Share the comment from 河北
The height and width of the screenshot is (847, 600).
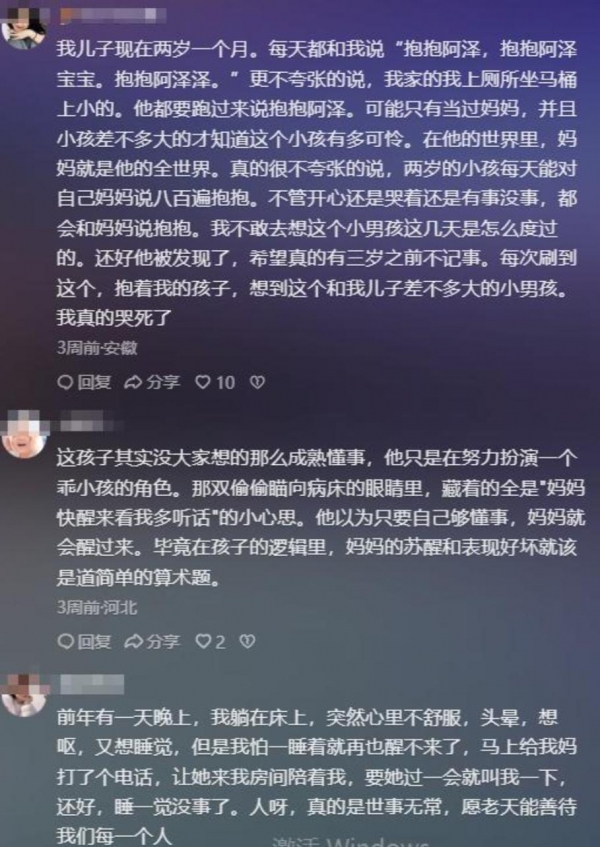tap(152, 641)
